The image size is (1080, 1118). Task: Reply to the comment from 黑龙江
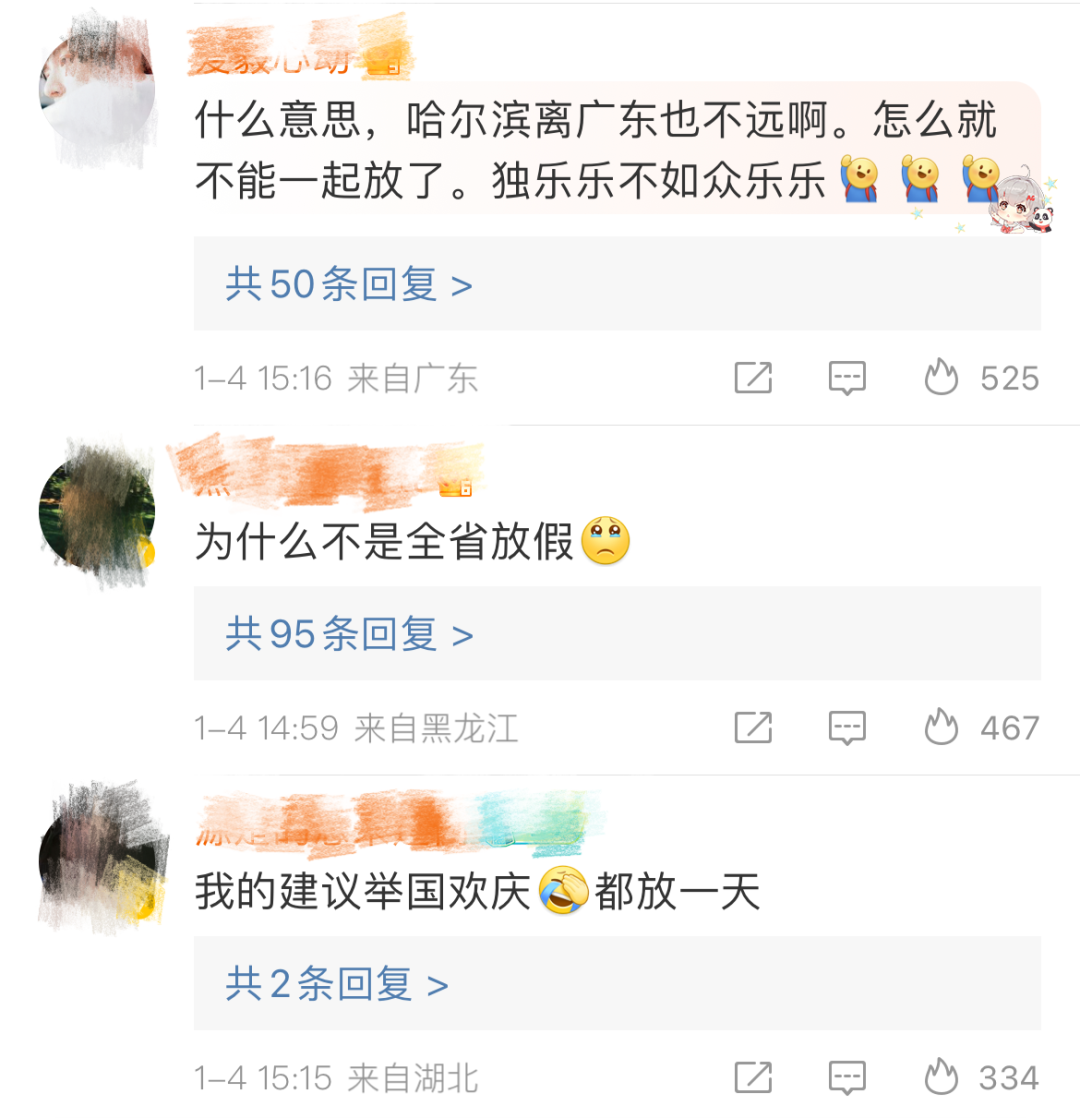tap(847, 727)
